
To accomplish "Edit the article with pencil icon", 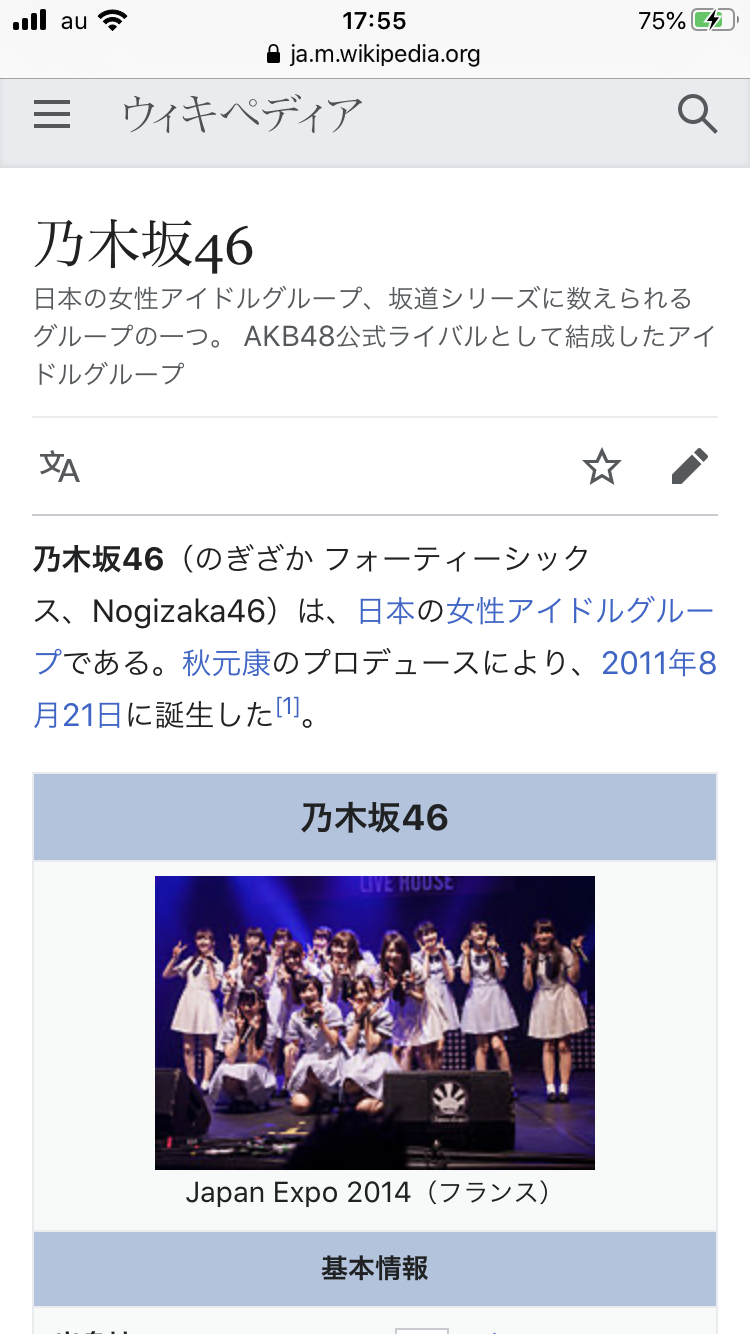I will tap(689, 466).
